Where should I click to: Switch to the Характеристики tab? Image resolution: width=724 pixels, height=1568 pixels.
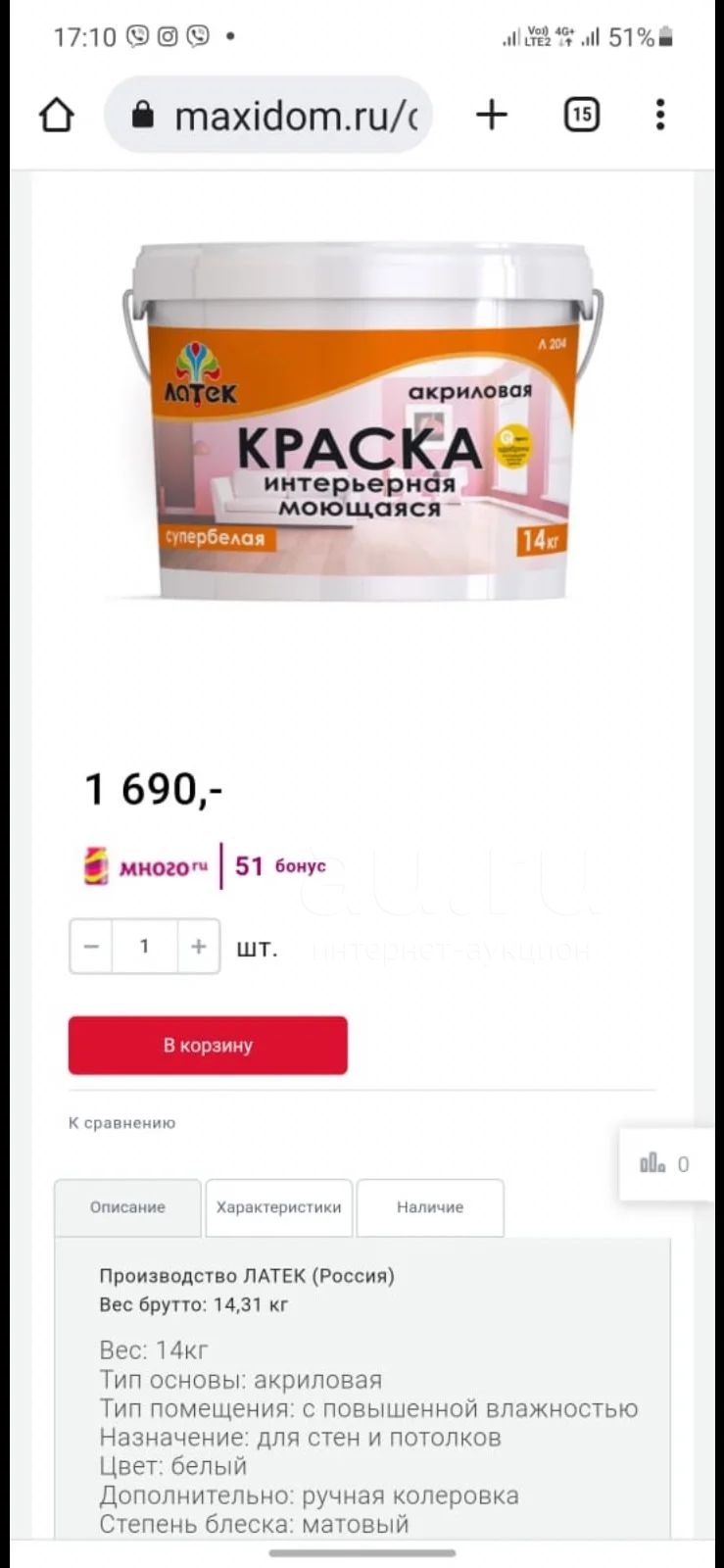pyautogui.click(x=279, y=1207)
